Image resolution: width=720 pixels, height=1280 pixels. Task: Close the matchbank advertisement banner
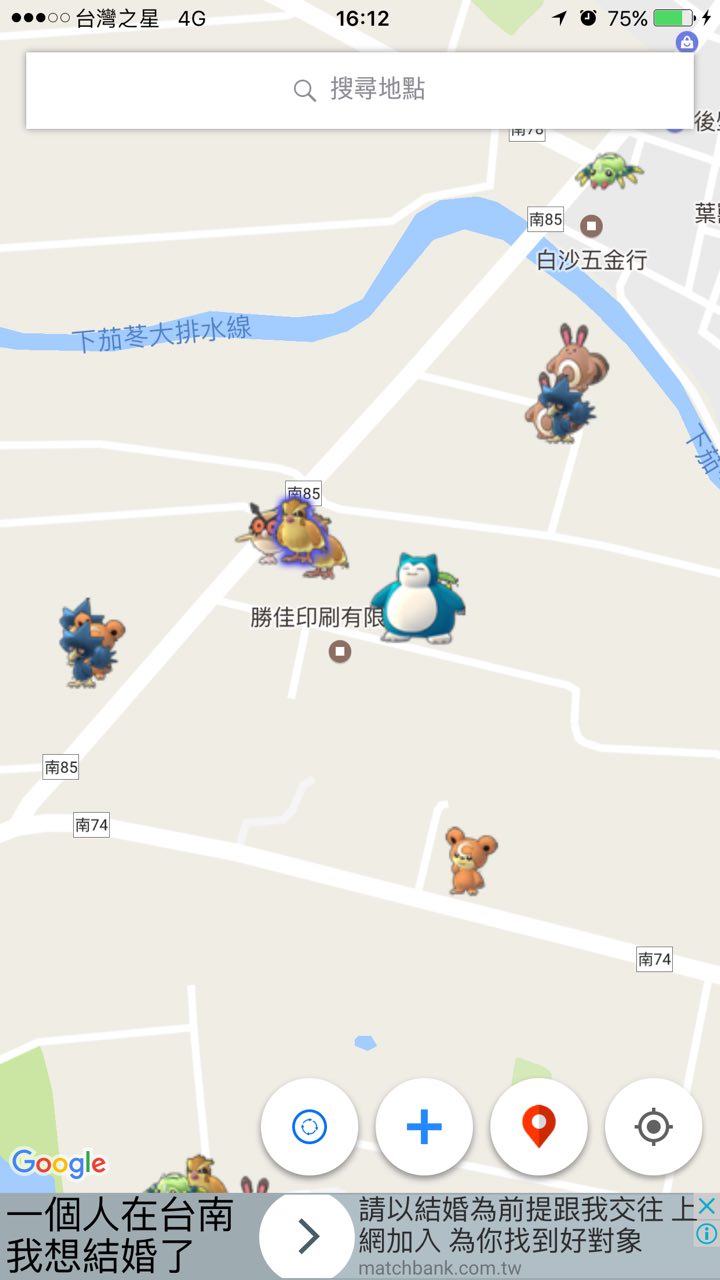pos(706,1206)
